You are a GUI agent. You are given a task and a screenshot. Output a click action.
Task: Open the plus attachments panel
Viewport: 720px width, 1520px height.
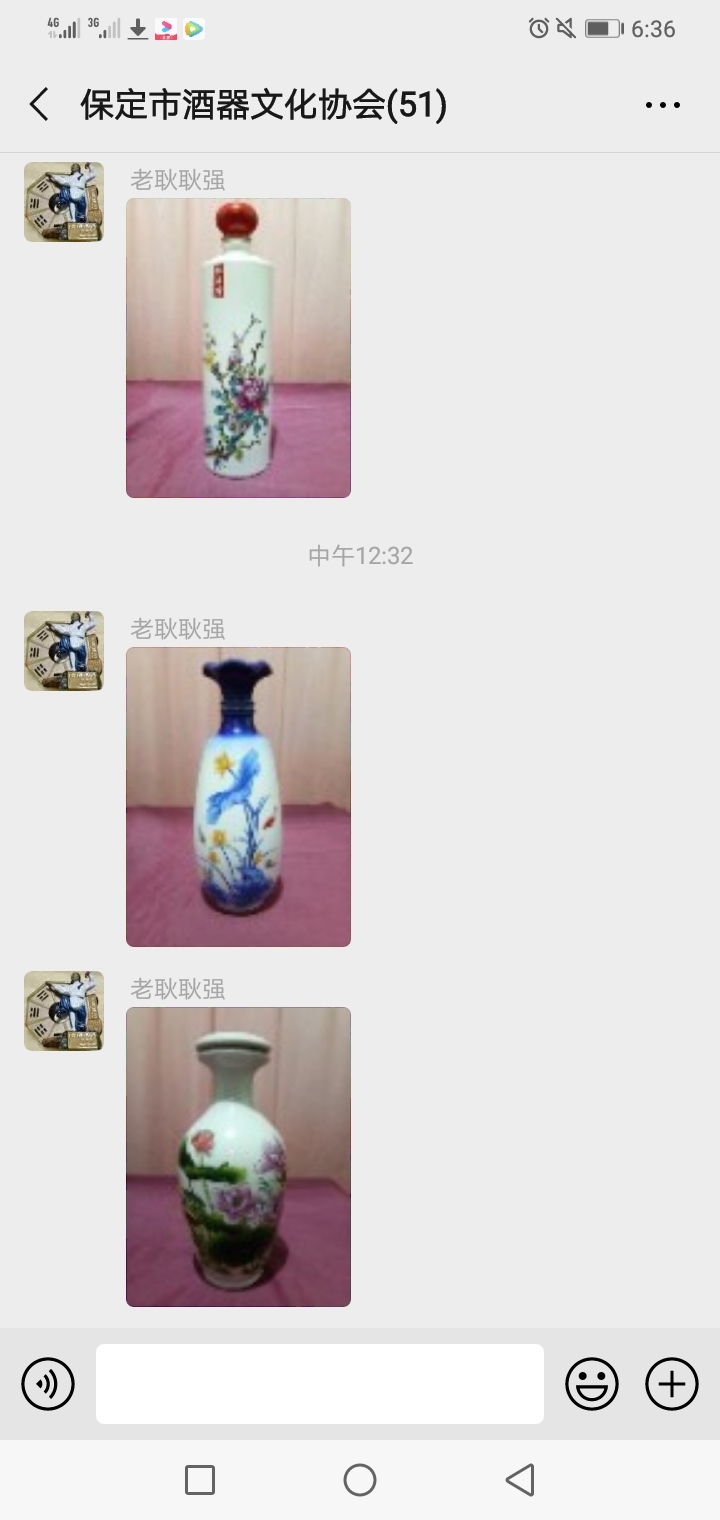671,1384
